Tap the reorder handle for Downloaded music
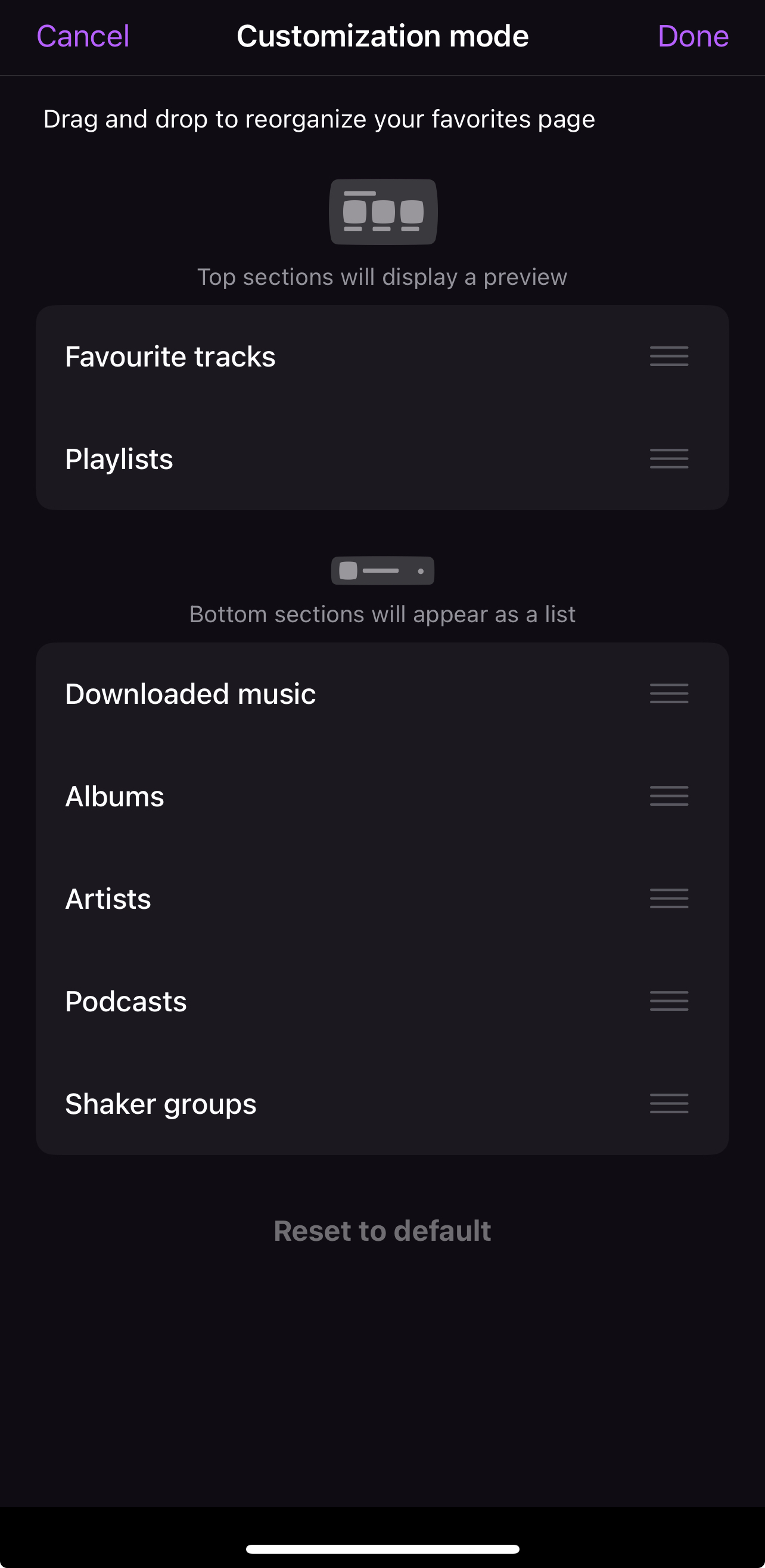This screenshot has width=765, height=1568. pos(669,693)
